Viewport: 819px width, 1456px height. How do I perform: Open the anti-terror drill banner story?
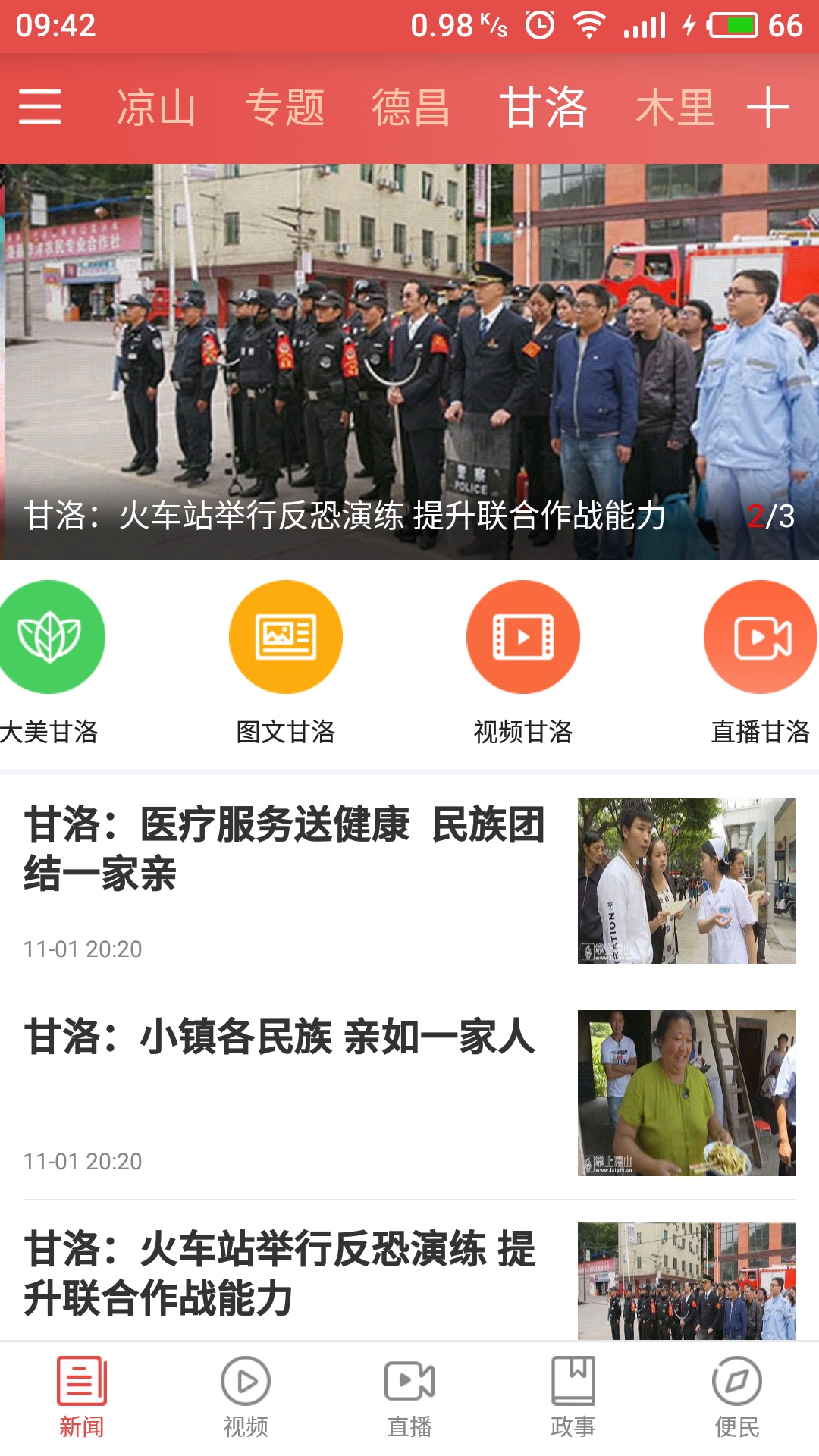pyautogui.click(x=409, y=362)
